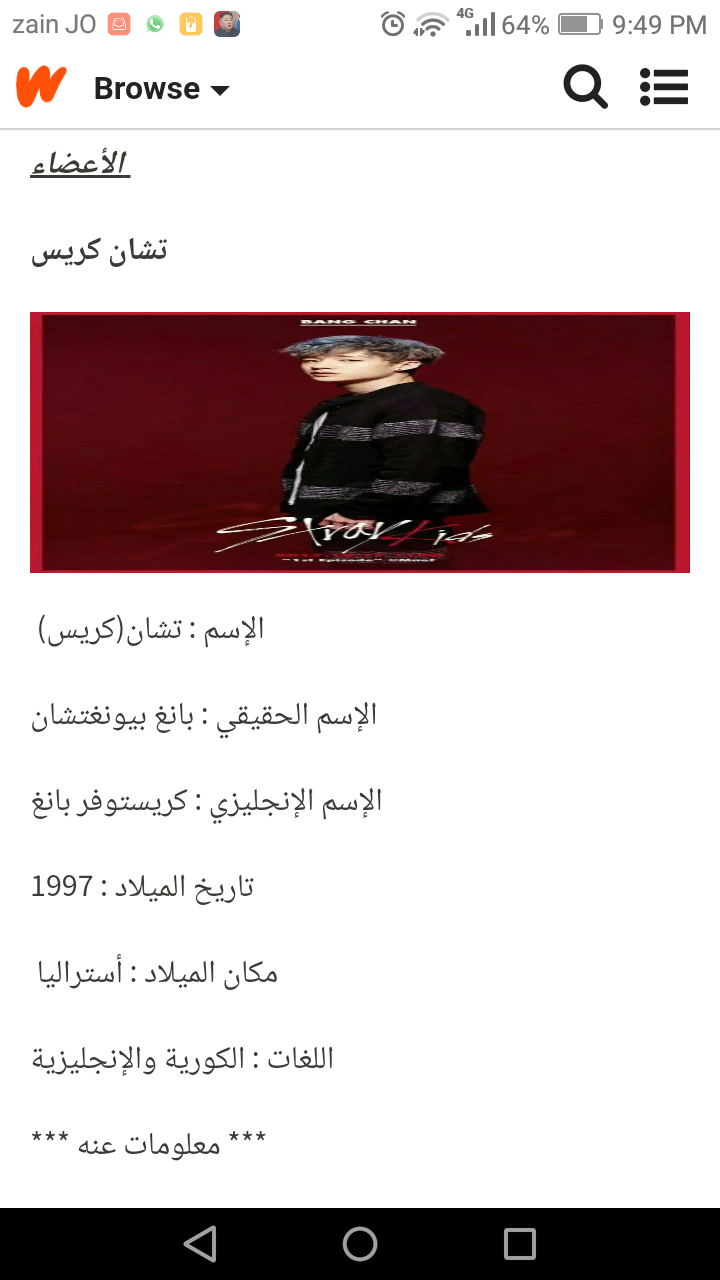Go to the phone home screen
Viewport: 720px width, 1280px height.
[360, 1244]
